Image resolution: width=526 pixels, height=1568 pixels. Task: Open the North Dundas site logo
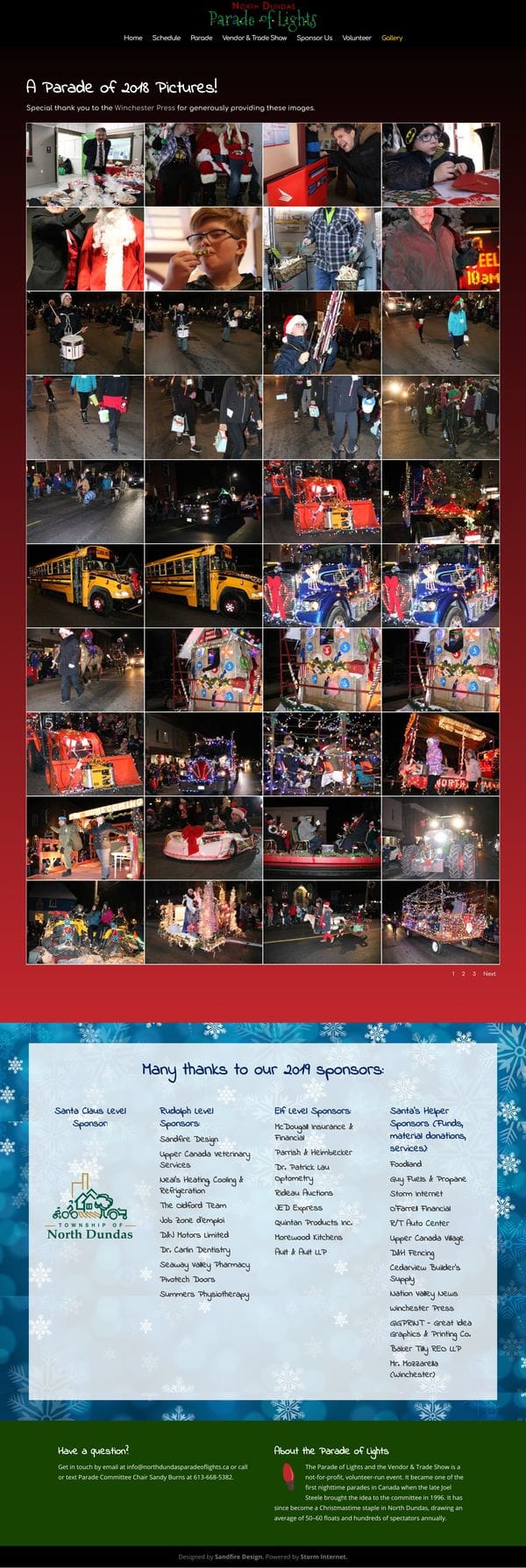coord(262,15)
